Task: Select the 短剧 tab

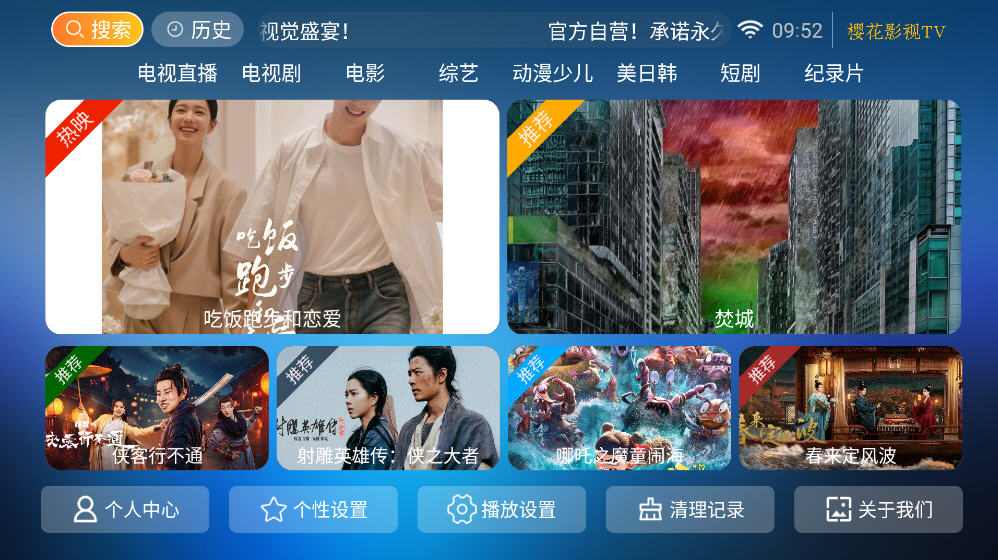Action: pos(740,73)
